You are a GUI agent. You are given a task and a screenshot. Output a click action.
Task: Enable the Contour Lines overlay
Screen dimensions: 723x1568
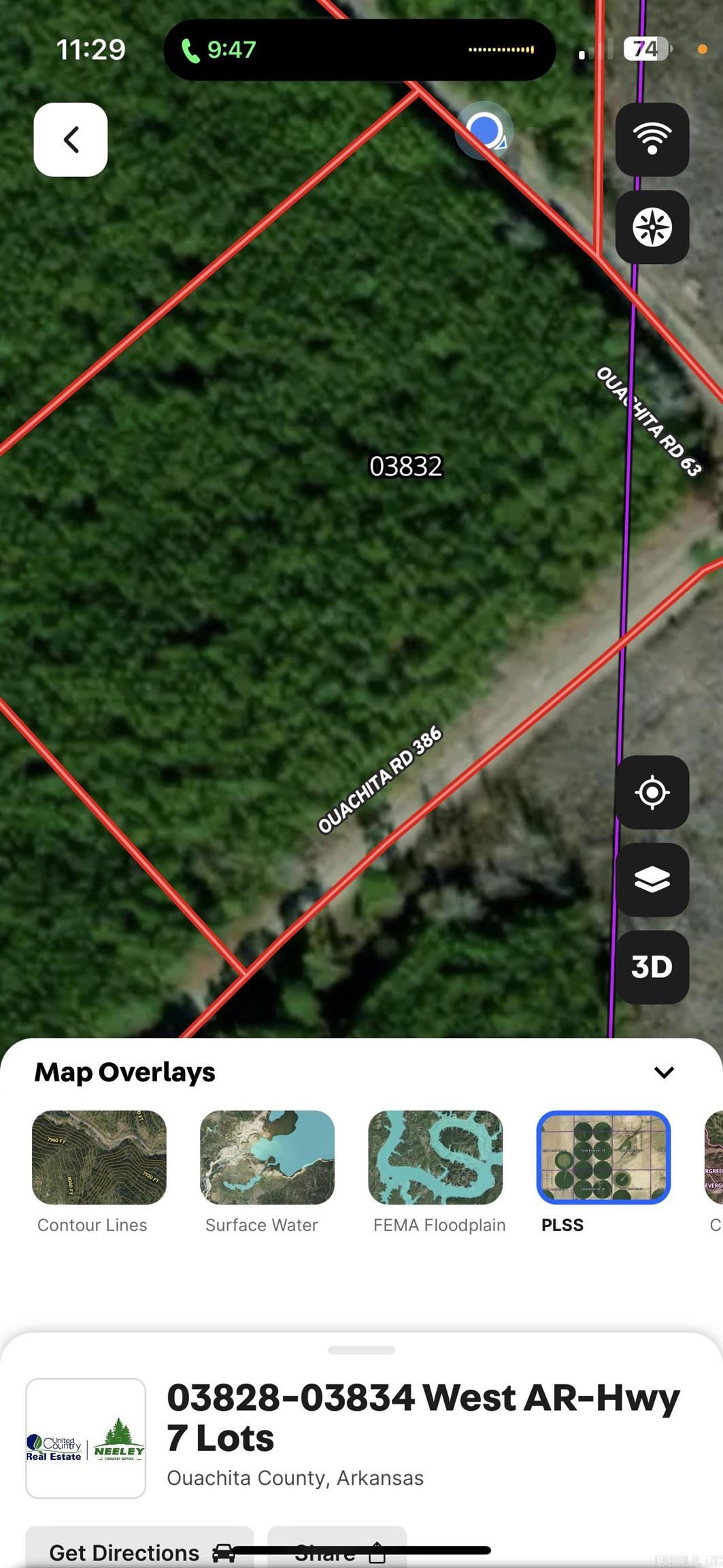(99, 1157)
